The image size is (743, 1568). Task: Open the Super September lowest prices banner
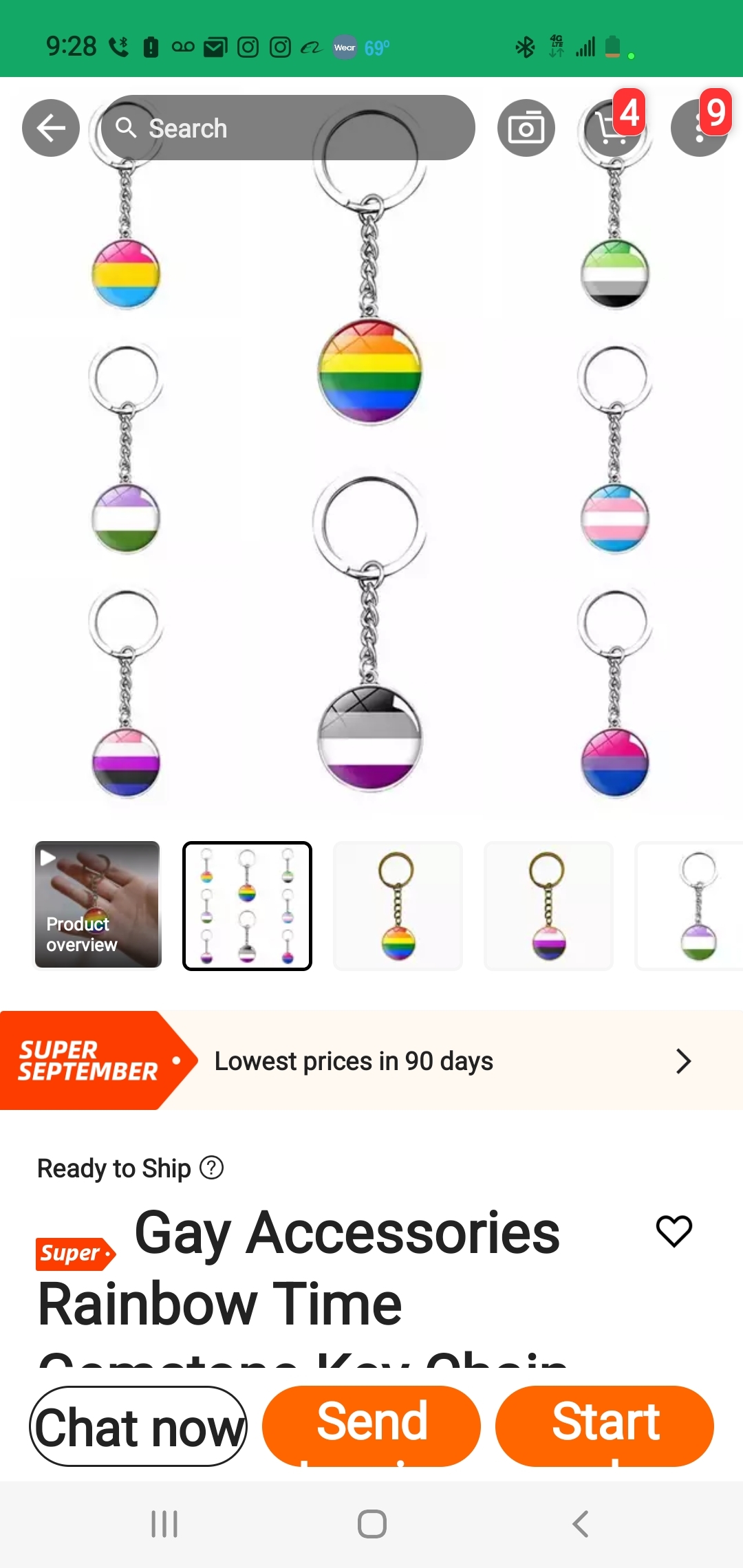(371, 1060)
